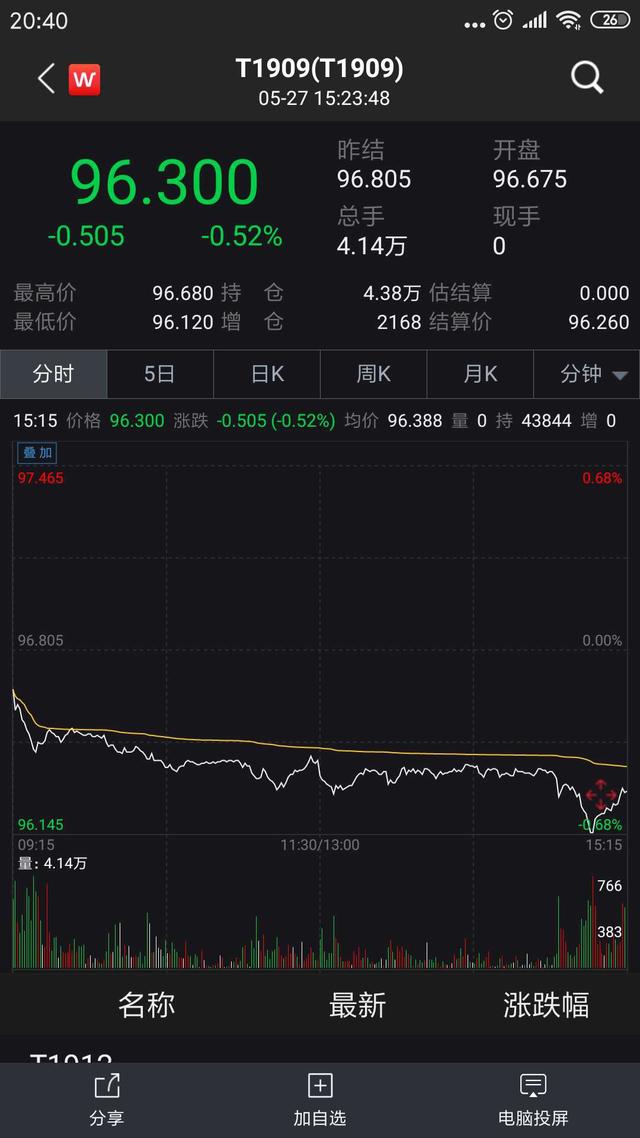
Task: Select the 分时 chart tab
Action: coord(54,374)
